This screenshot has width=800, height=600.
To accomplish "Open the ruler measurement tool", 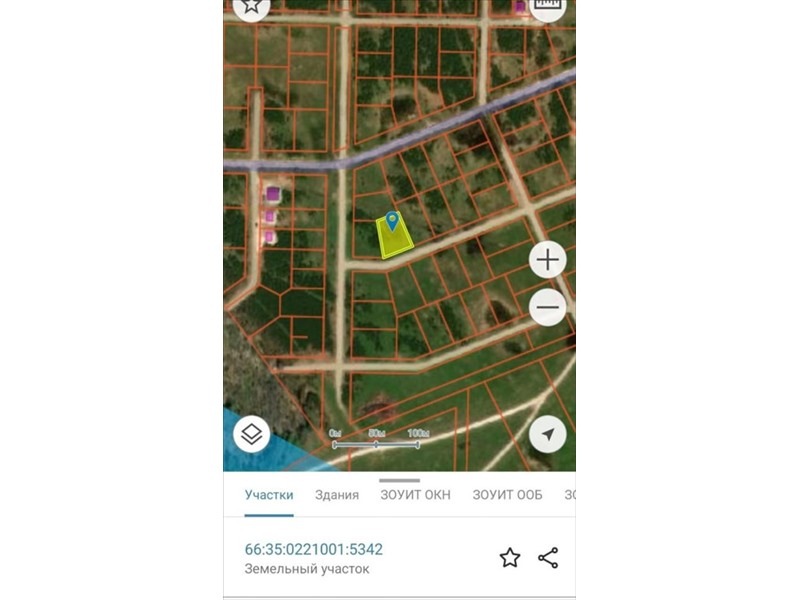I will (x=547, y=6).
